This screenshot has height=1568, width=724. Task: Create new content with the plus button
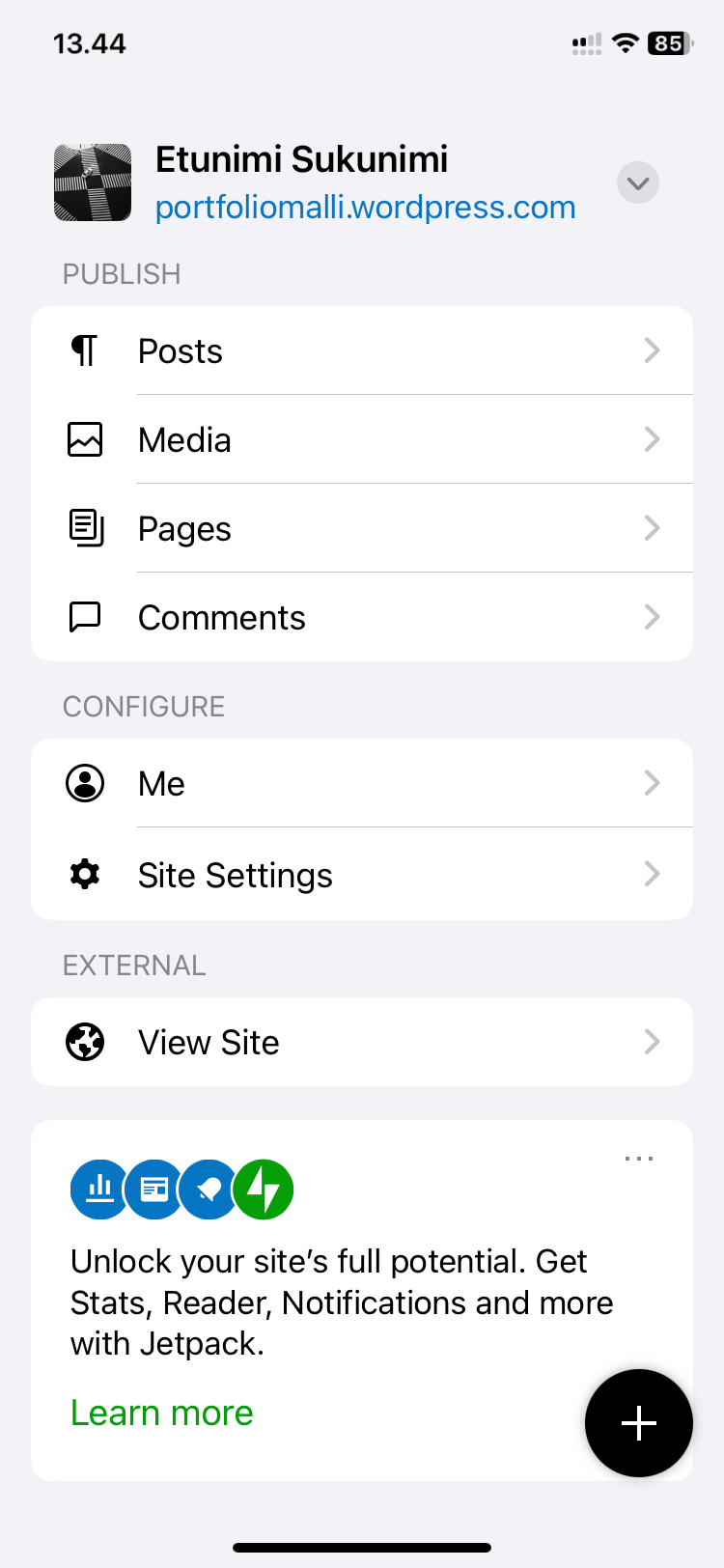pos(639,1423)
